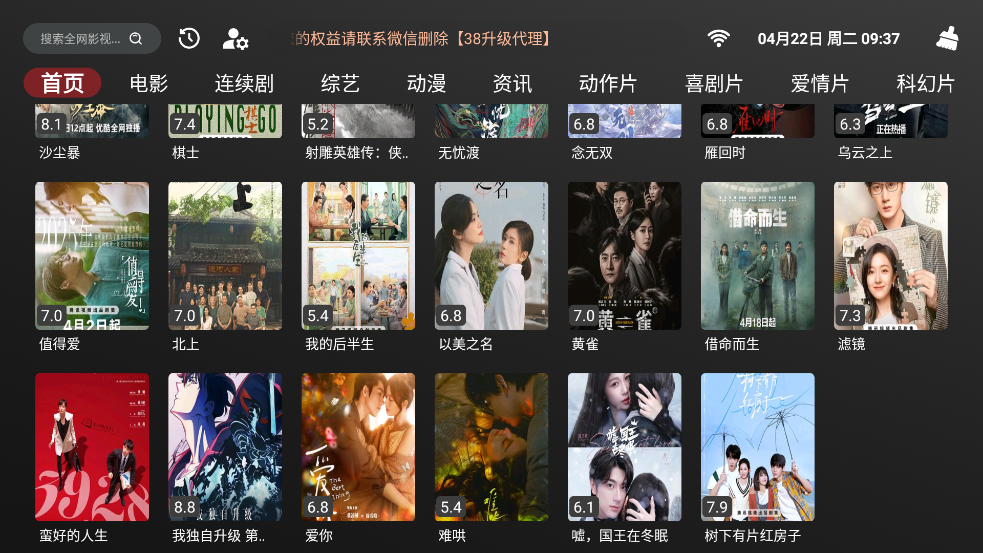
Task: Open the drama 北上
Action: tap(225, 256)
